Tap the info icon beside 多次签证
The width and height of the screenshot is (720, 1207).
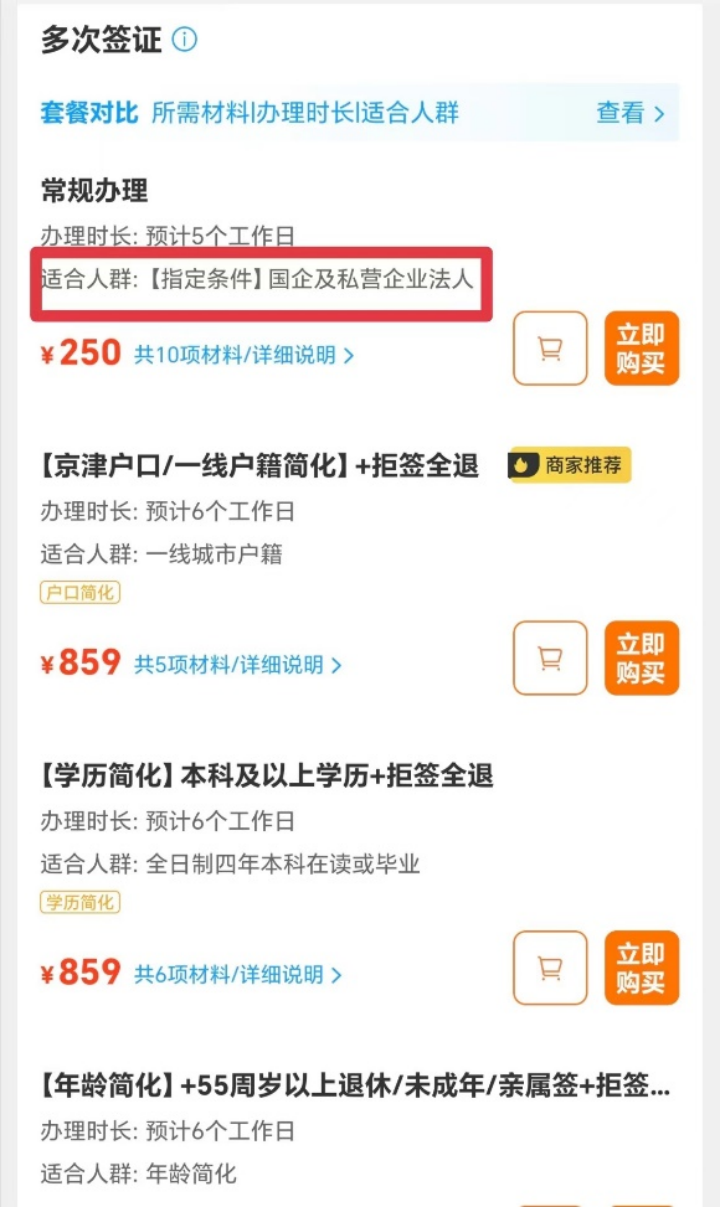pyautogui.click(x=185, y=40)
